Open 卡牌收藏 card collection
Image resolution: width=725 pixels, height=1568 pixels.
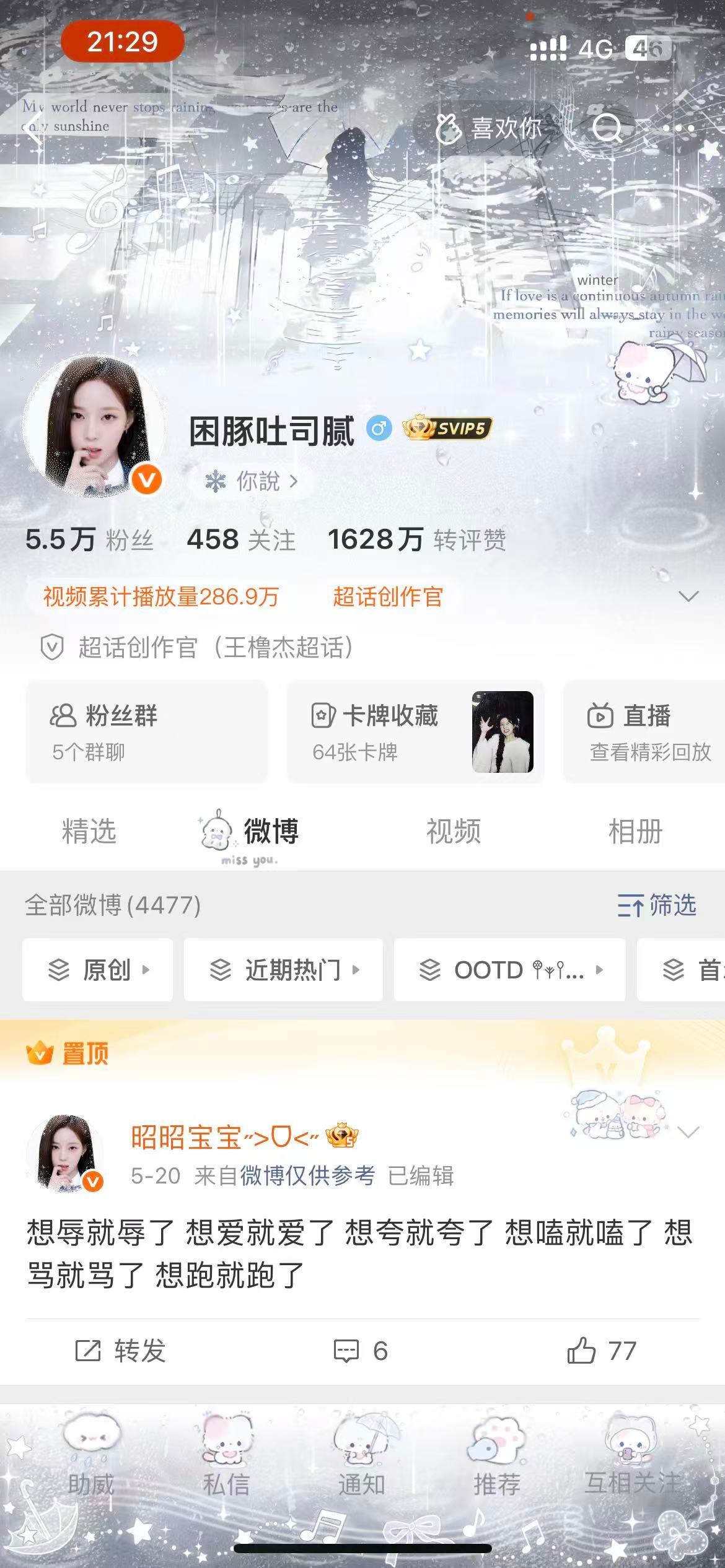415,731
